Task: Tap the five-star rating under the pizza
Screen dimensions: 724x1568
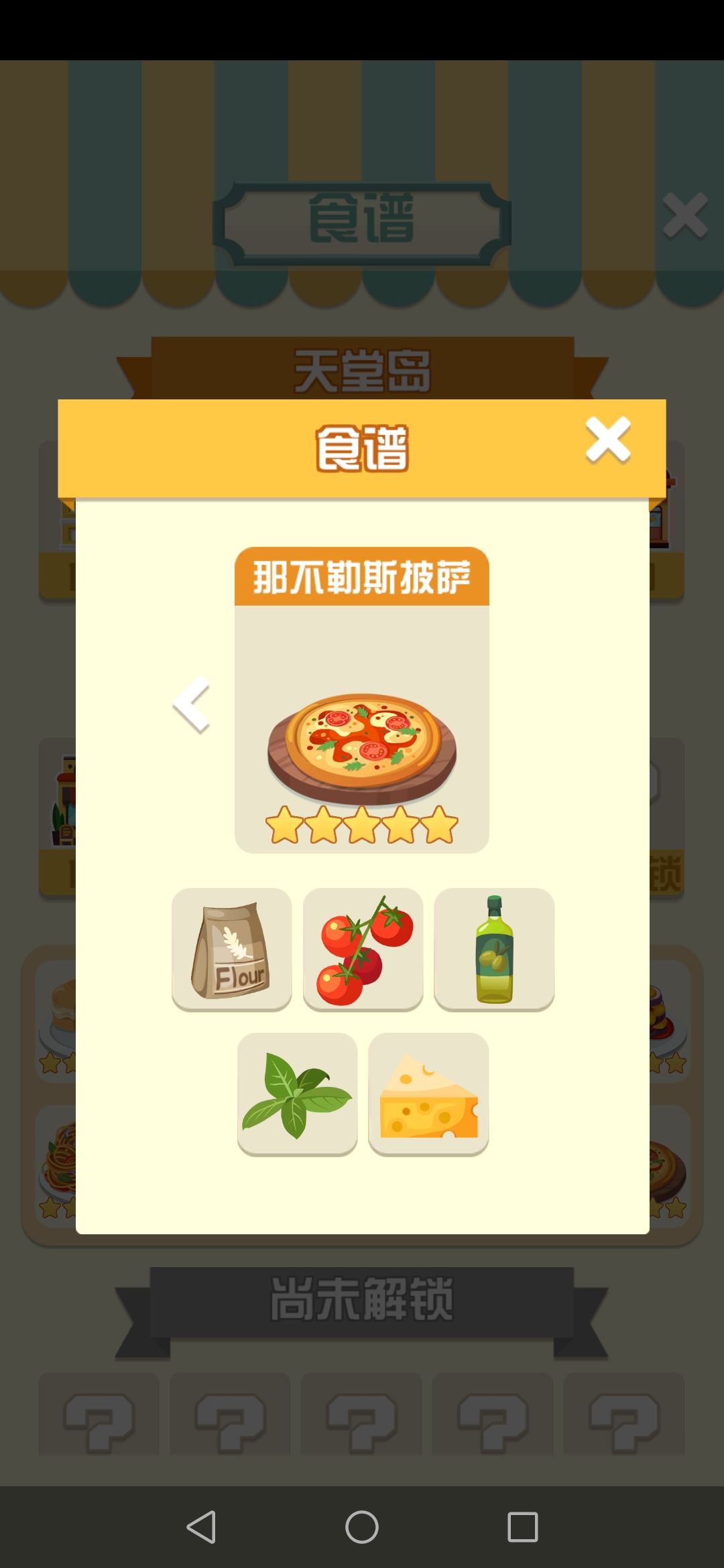Action: pos(362,828)
